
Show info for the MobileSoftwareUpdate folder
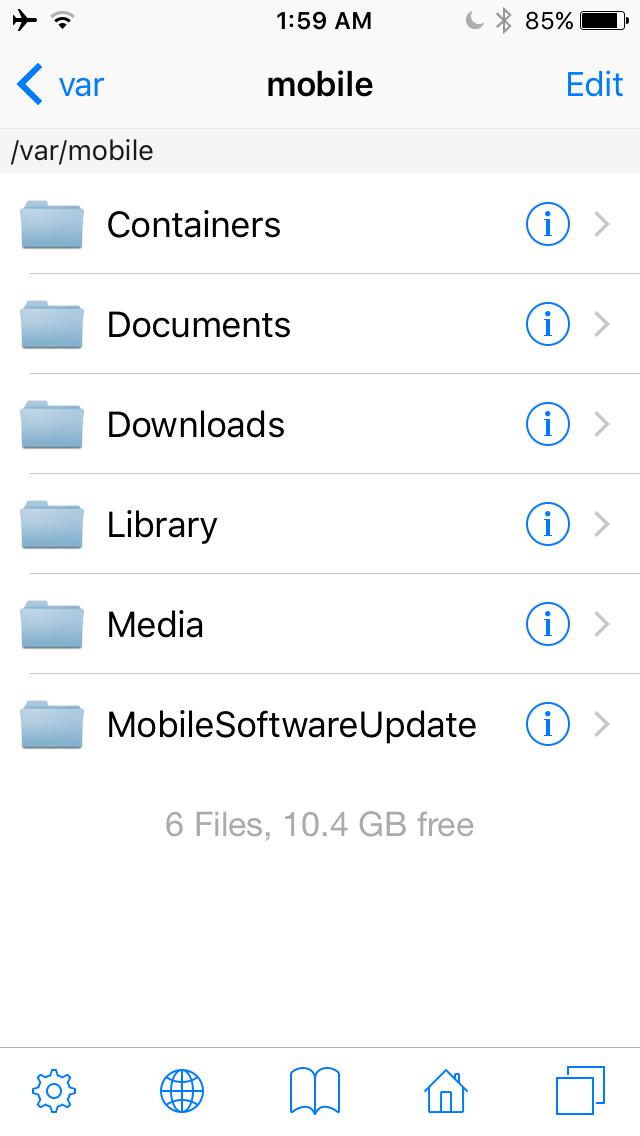click(x=547, y=724)
